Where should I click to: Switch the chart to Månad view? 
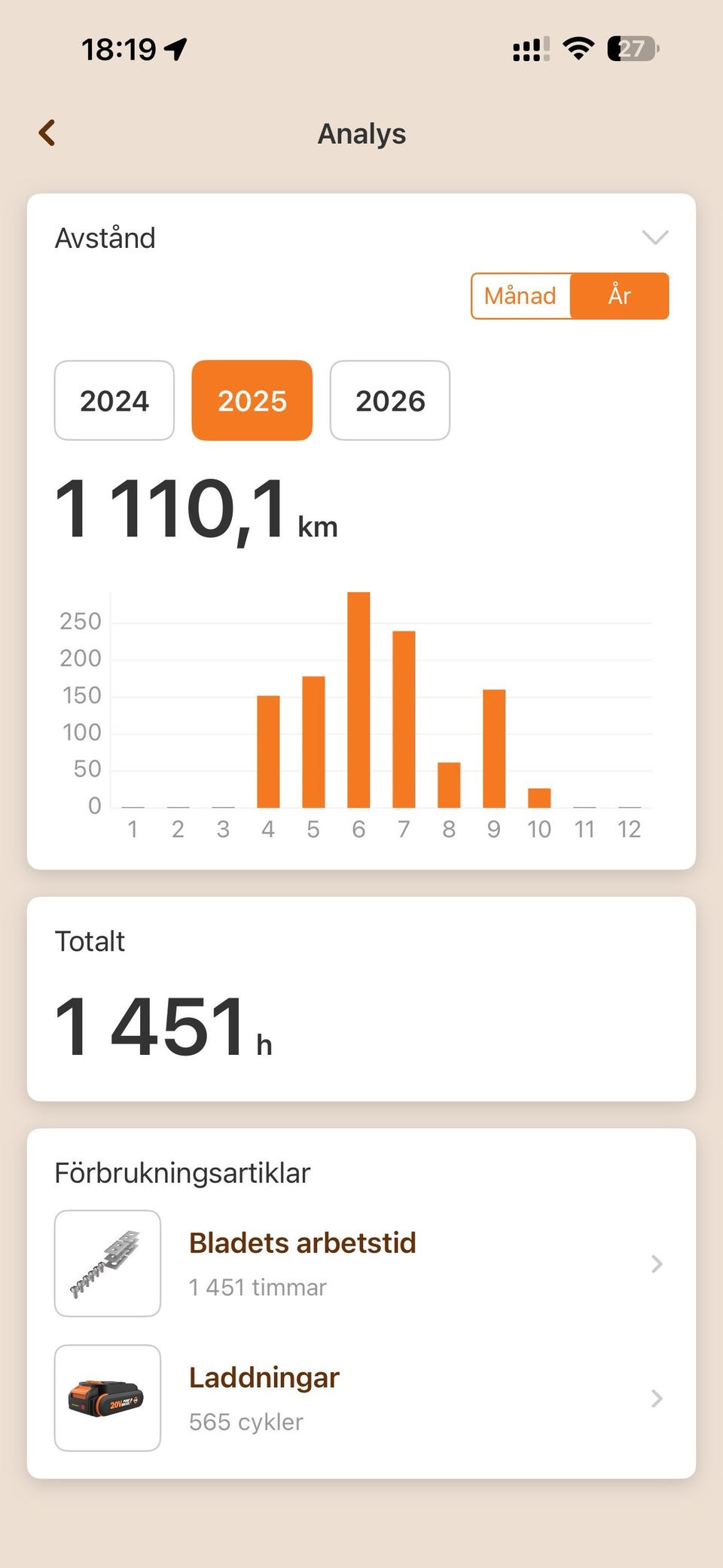click(x=520, y=296)
